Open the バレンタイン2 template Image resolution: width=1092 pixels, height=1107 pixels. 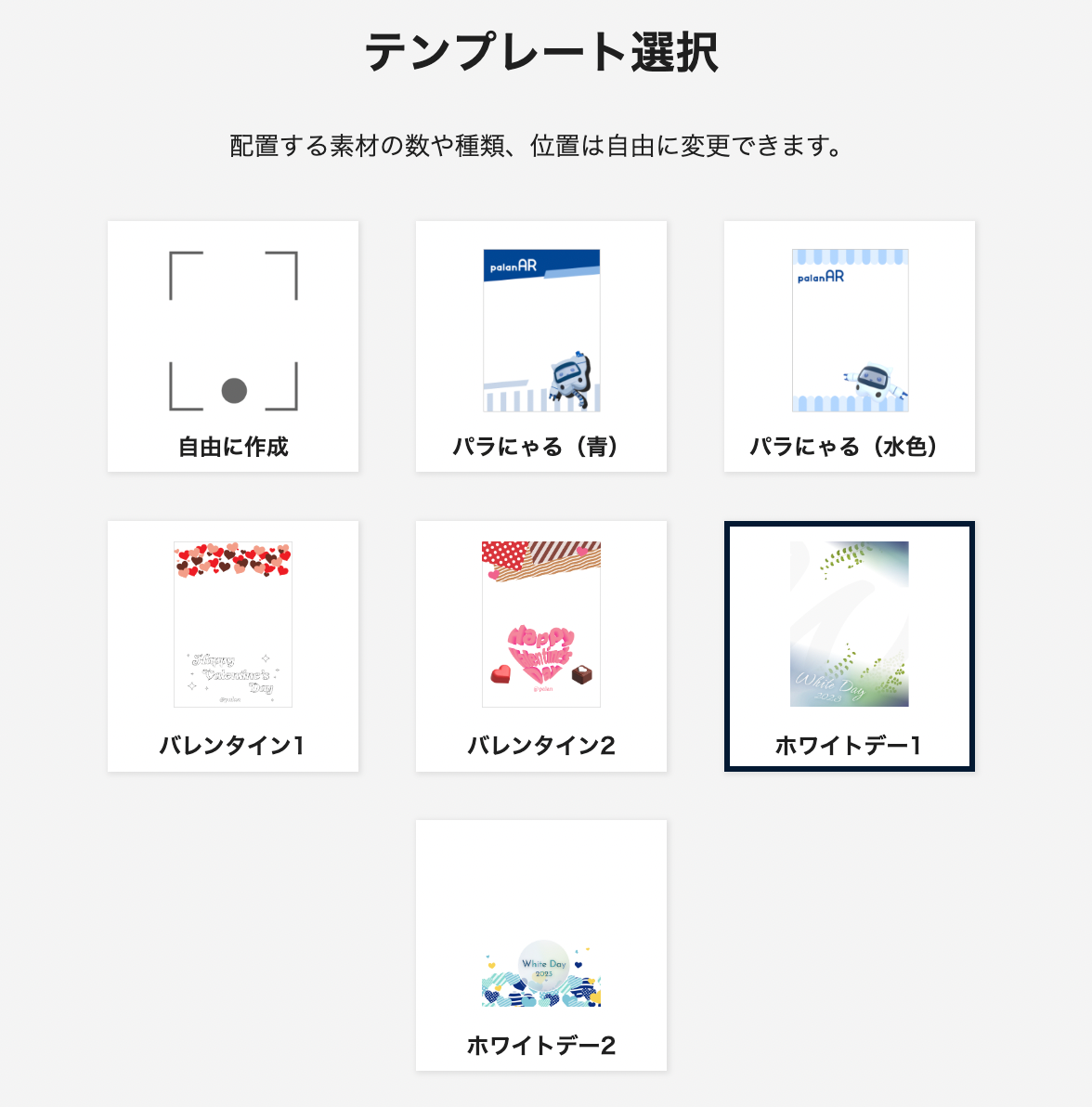[x=541, y=646]
